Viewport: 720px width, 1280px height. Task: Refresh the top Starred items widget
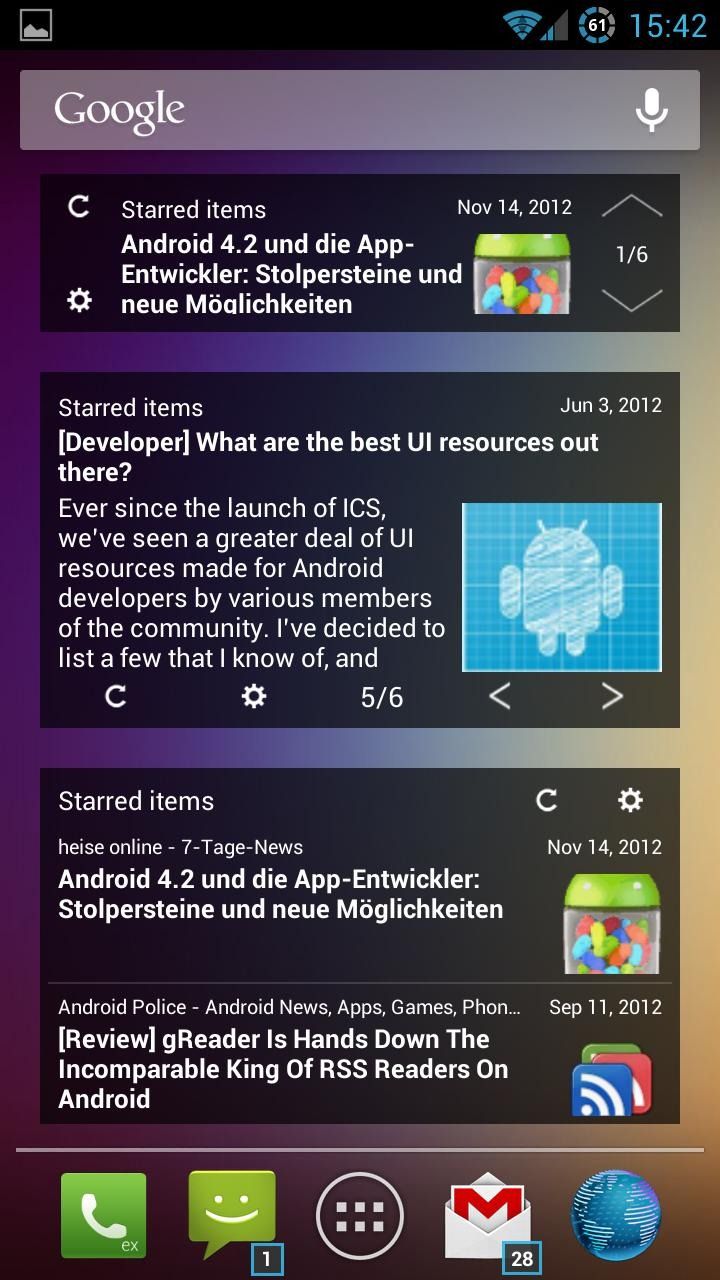coord(78,208)
